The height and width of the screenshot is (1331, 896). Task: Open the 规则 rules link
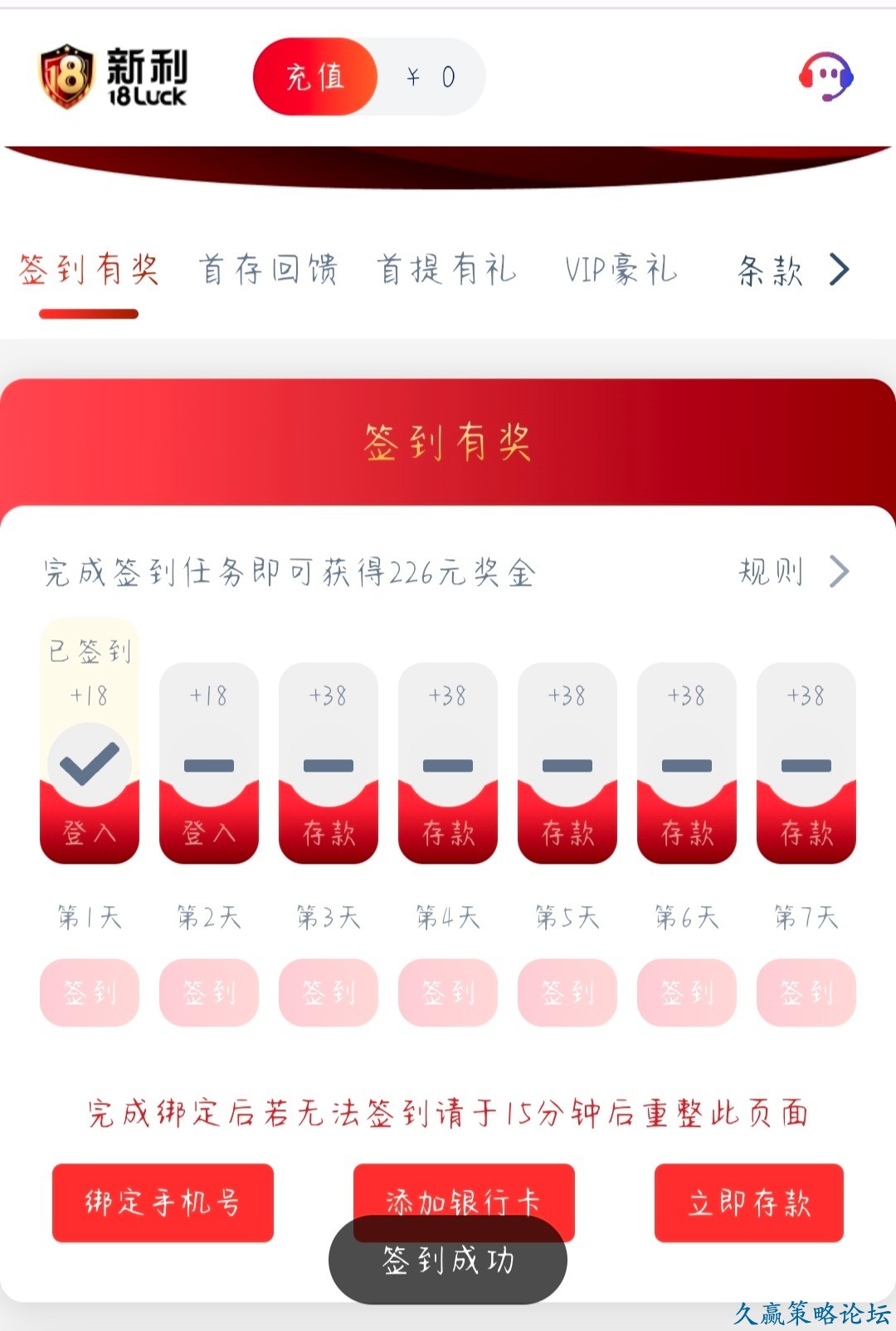(x=793, y=572)
